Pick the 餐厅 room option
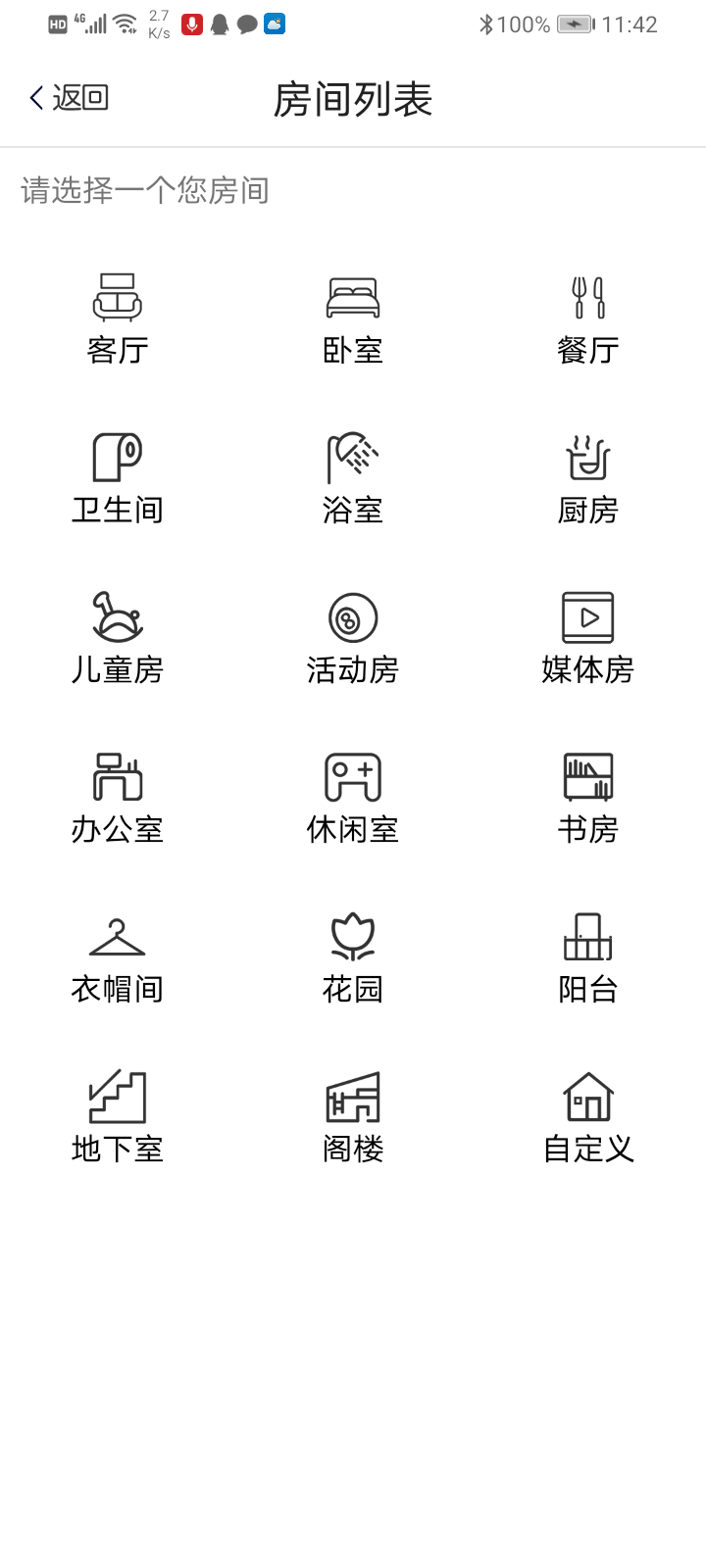Image resolution: width=706 pixels, height=1568 pixels. click(588, 319)
